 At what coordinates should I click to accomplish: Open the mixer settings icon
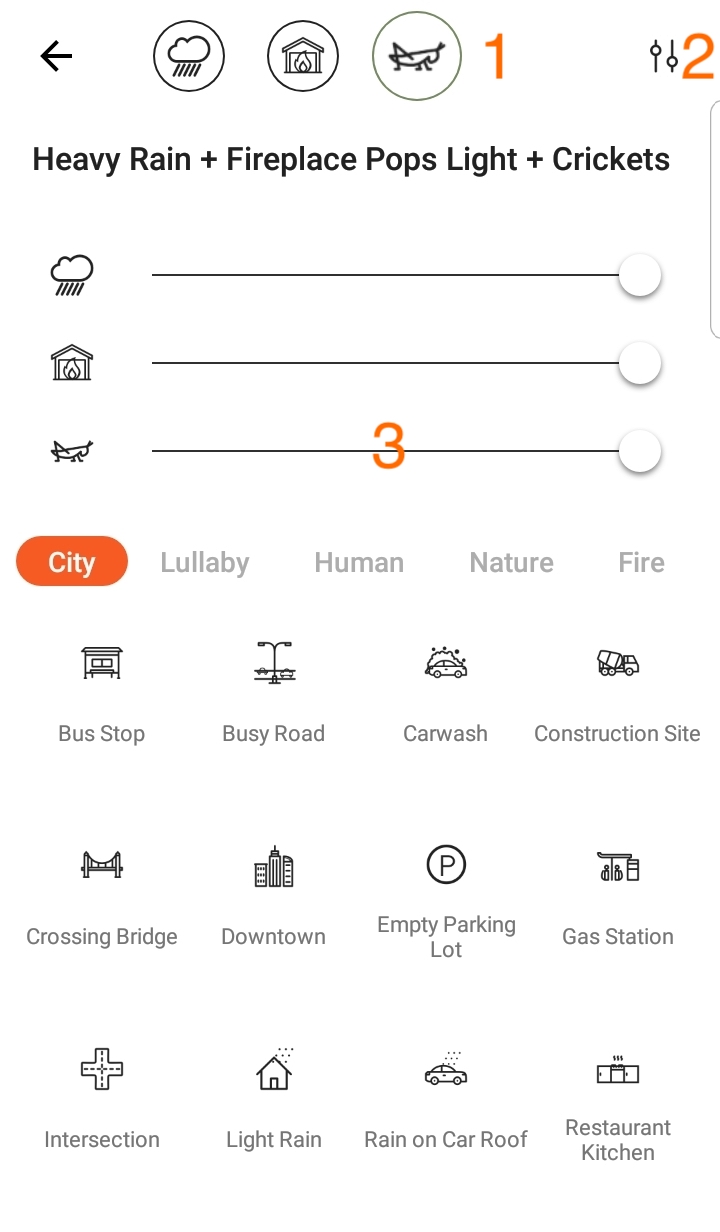664,57
